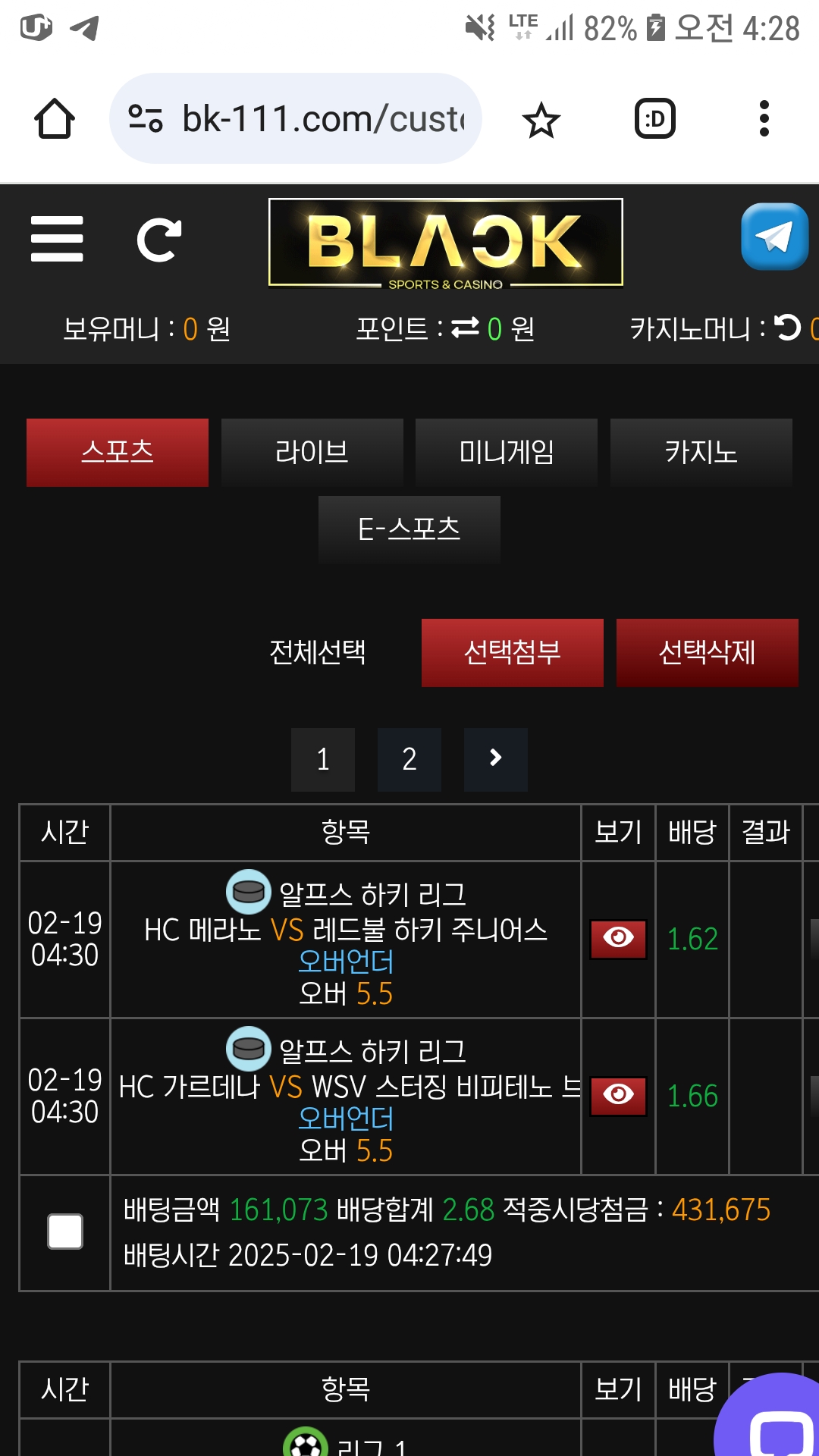819x1456 pixels.
Task: Tap the site refresh icon
Action: 159,240
